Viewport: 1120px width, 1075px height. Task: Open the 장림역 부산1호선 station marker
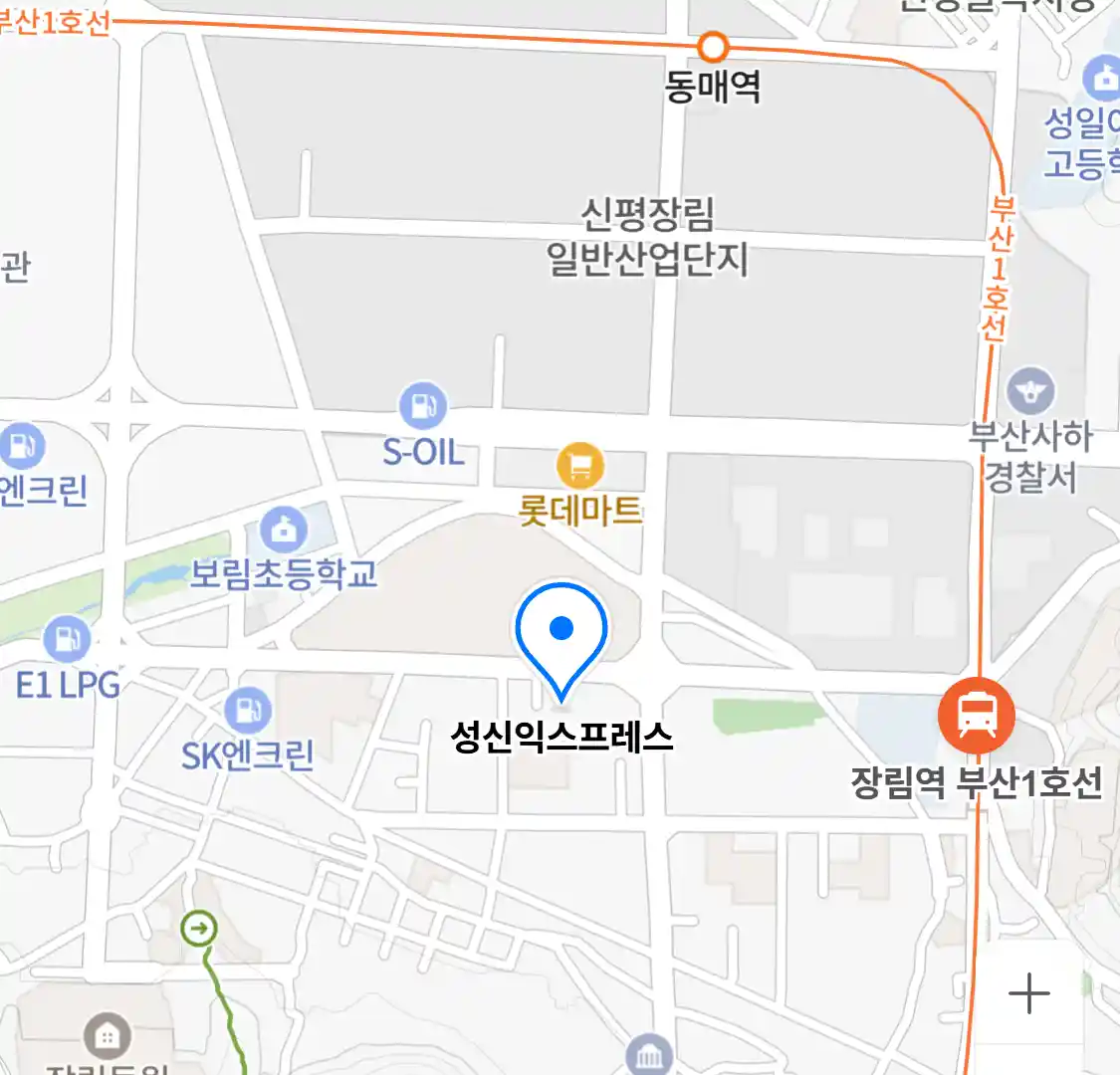(x=977, y=716)
